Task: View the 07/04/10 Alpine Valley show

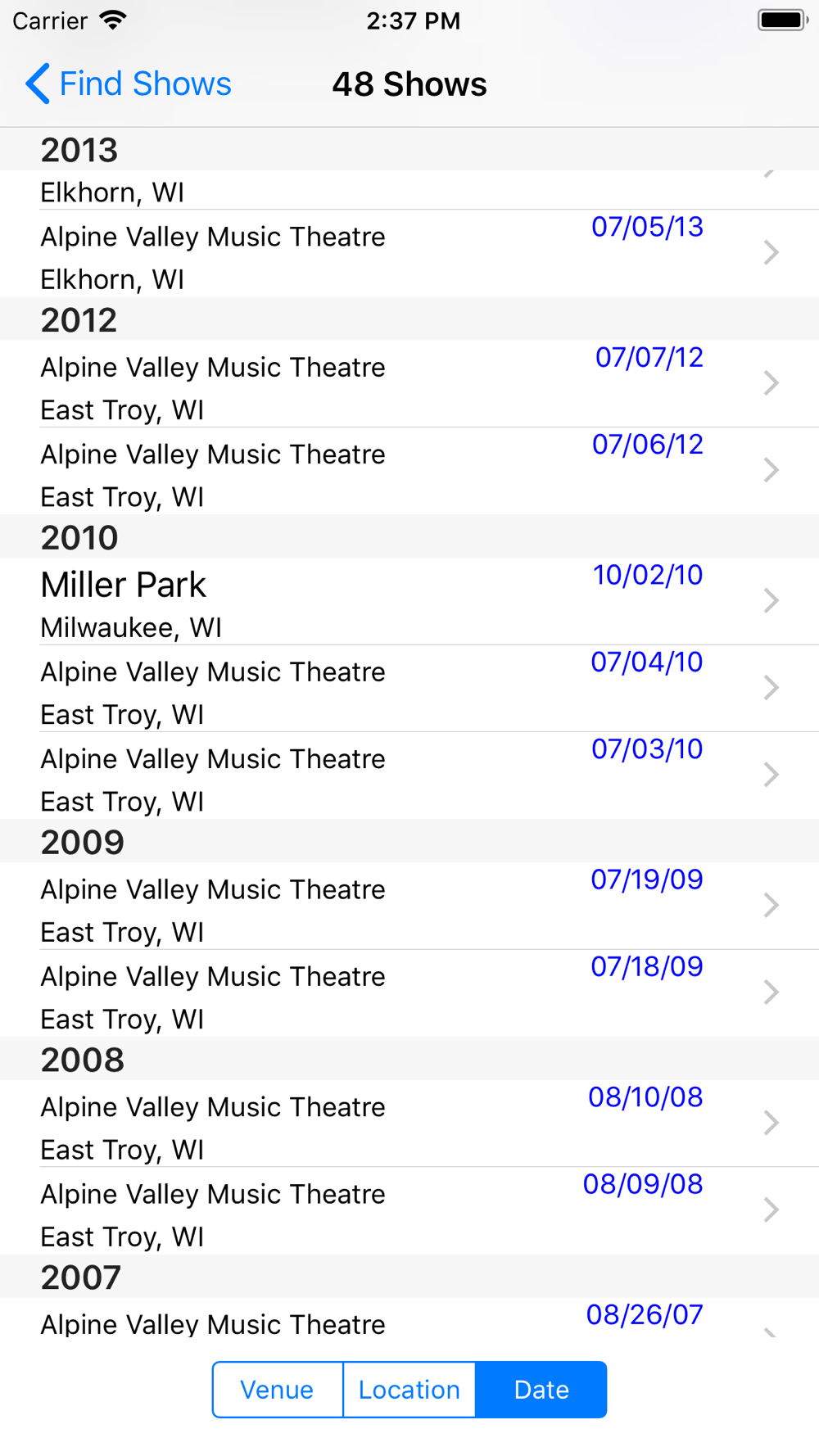Action: 409,689
